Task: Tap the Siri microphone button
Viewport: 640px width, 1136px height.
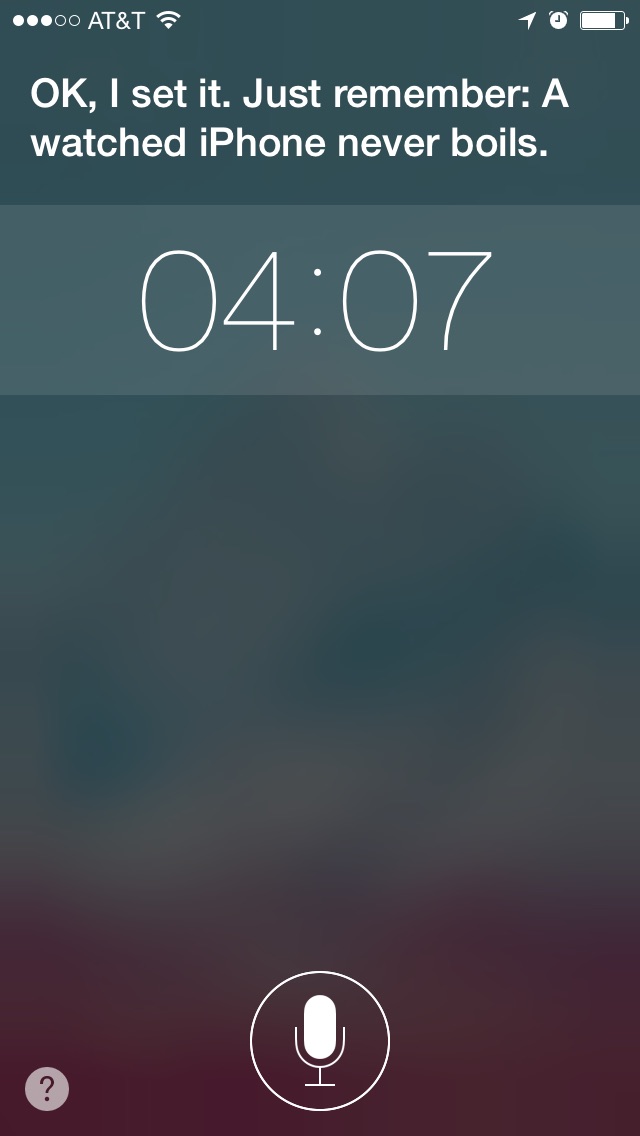Action: [x=319, y=1041]
